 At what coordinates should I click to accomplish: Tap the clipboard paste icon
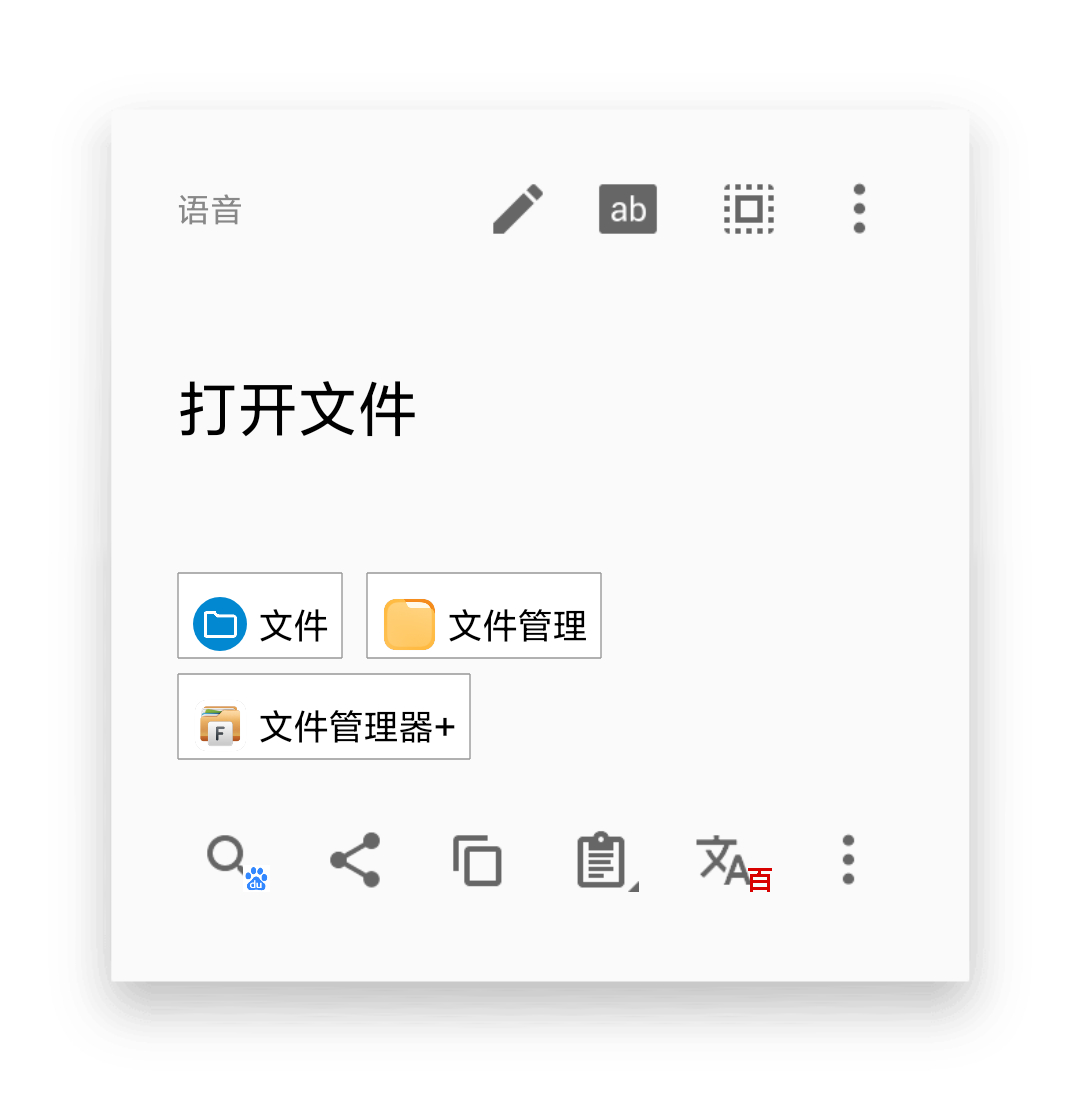(603, 860)
